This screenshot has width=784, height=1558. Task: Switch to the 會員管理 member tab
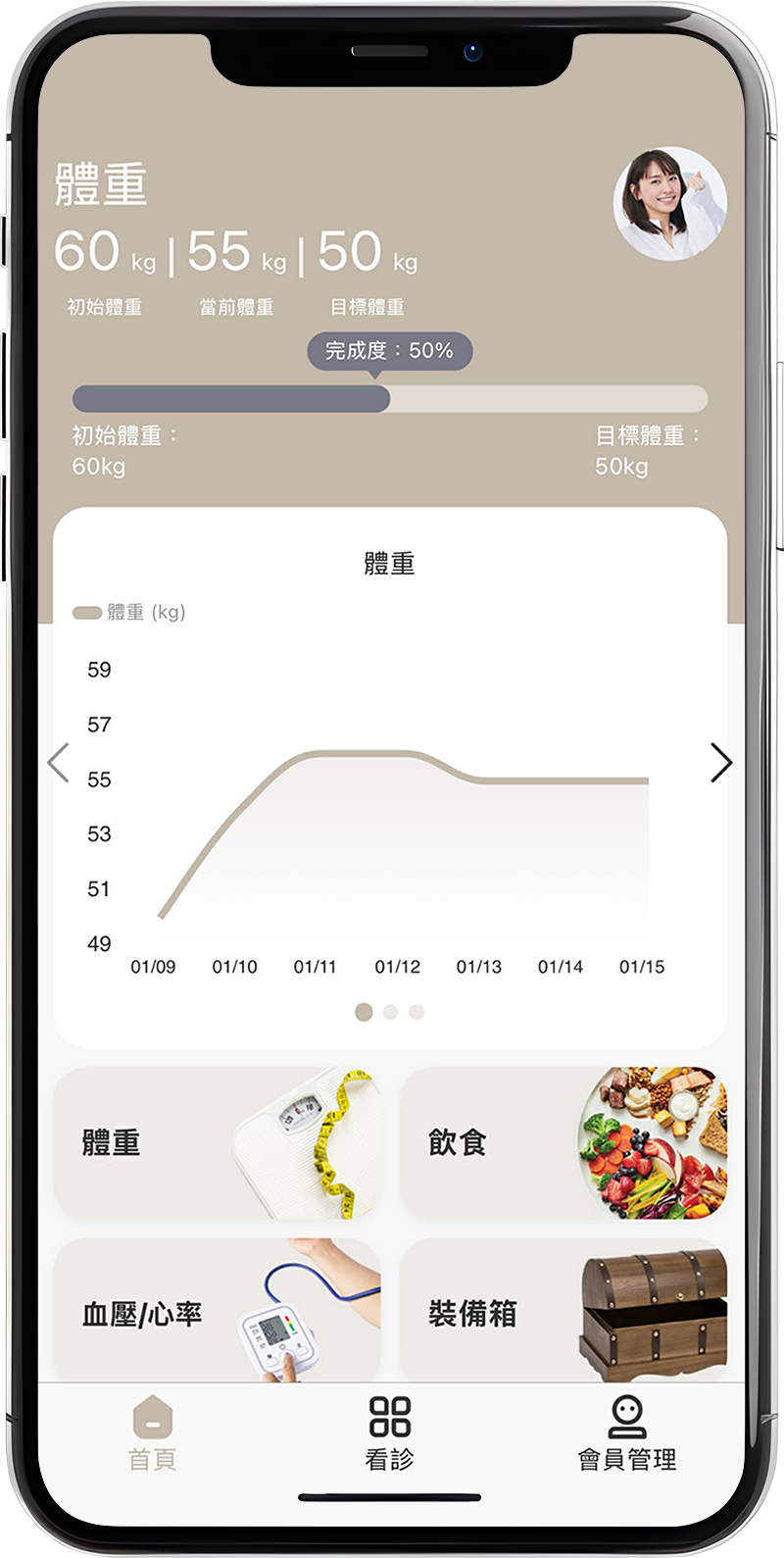[627, 1432]
